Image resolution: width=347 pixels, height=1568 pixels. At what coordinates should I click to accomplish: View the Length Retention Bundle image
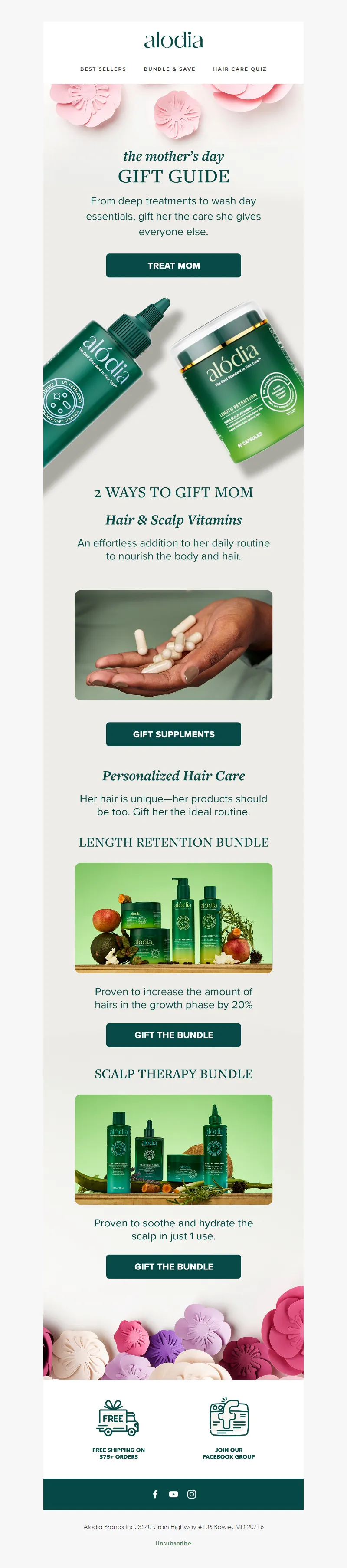tap(173, 917)
